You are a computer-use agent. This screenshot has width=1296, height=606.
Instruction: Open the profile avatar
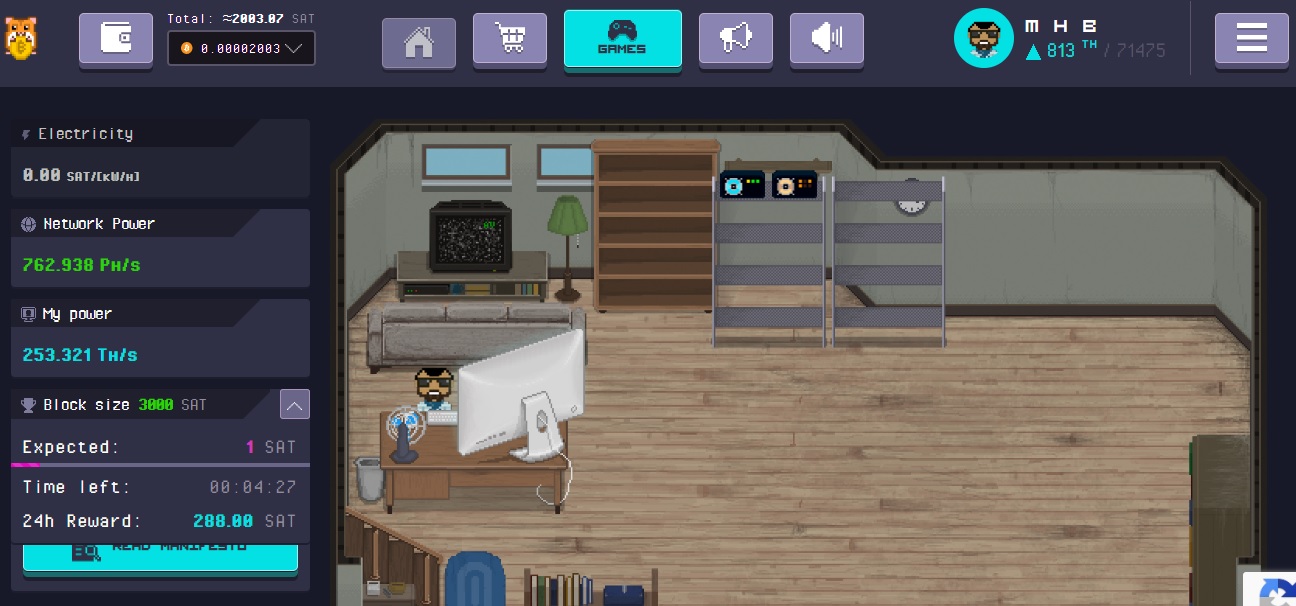(983, 39)
